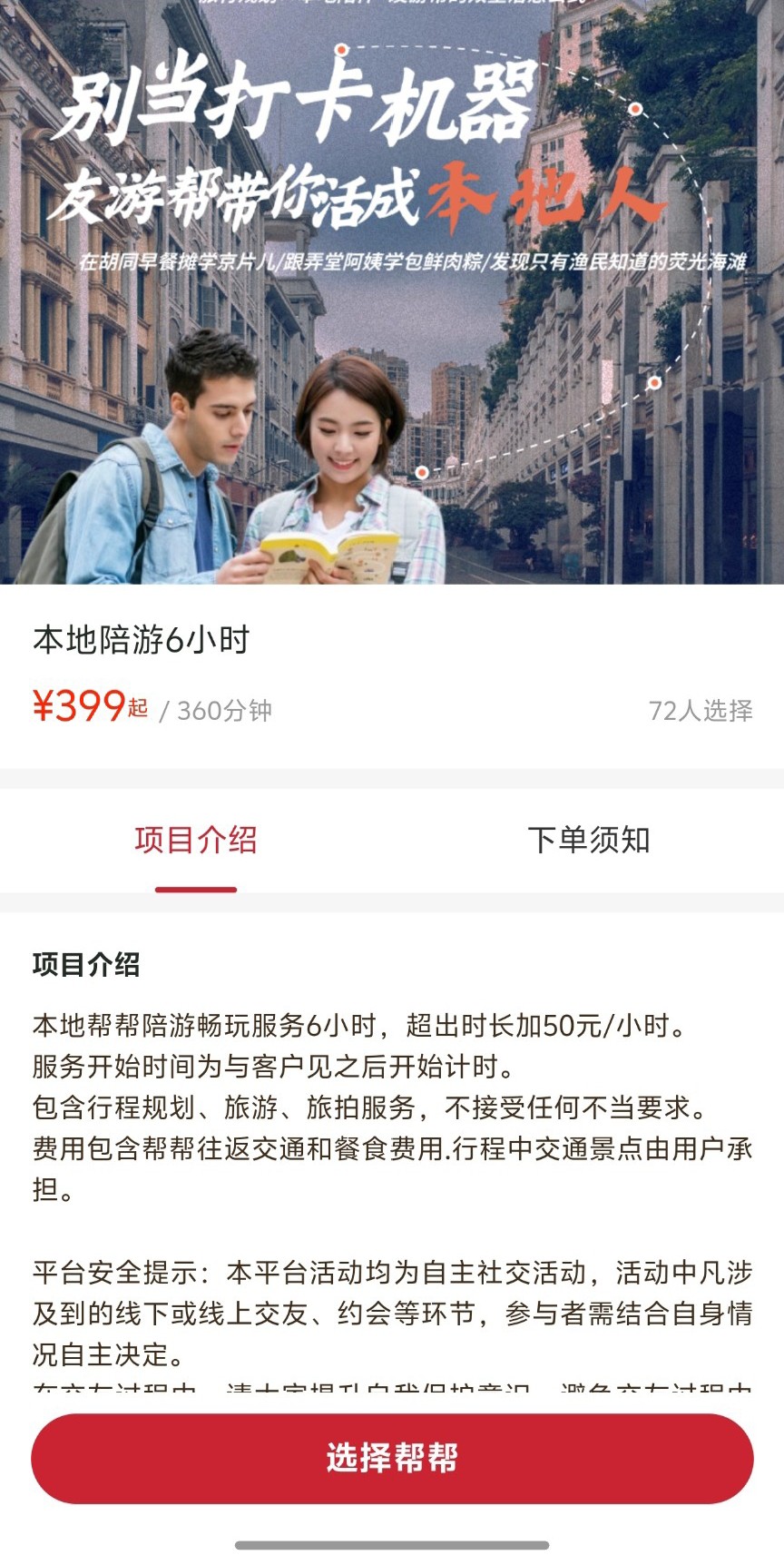The image size is (784, 1565).
Task: Switch to the 项目介绍 tab
Action: point(196,841)
